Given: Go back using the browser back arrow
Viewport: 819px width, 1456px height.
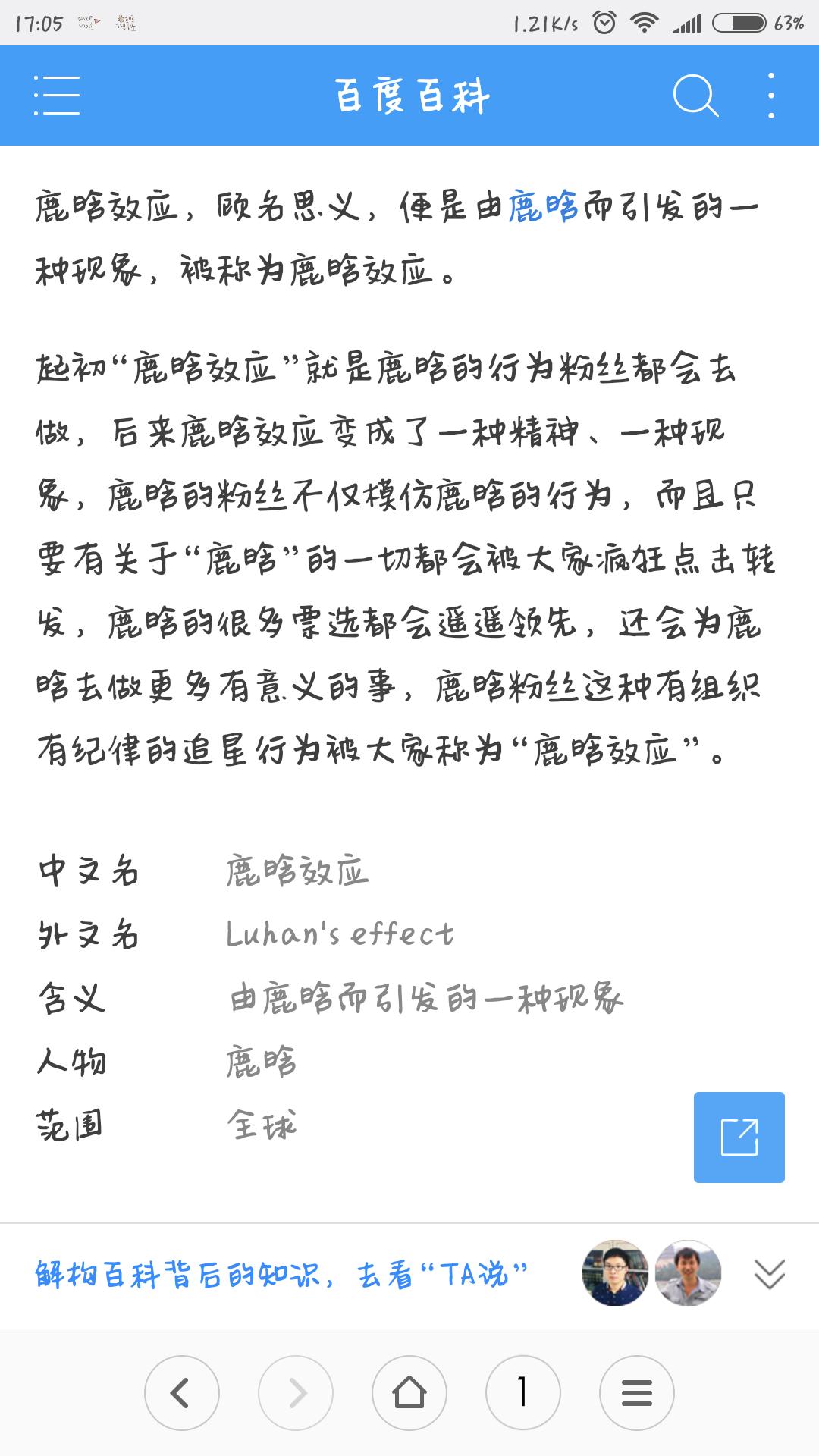Looking at the screenshot, I should tap(180, 1393).
